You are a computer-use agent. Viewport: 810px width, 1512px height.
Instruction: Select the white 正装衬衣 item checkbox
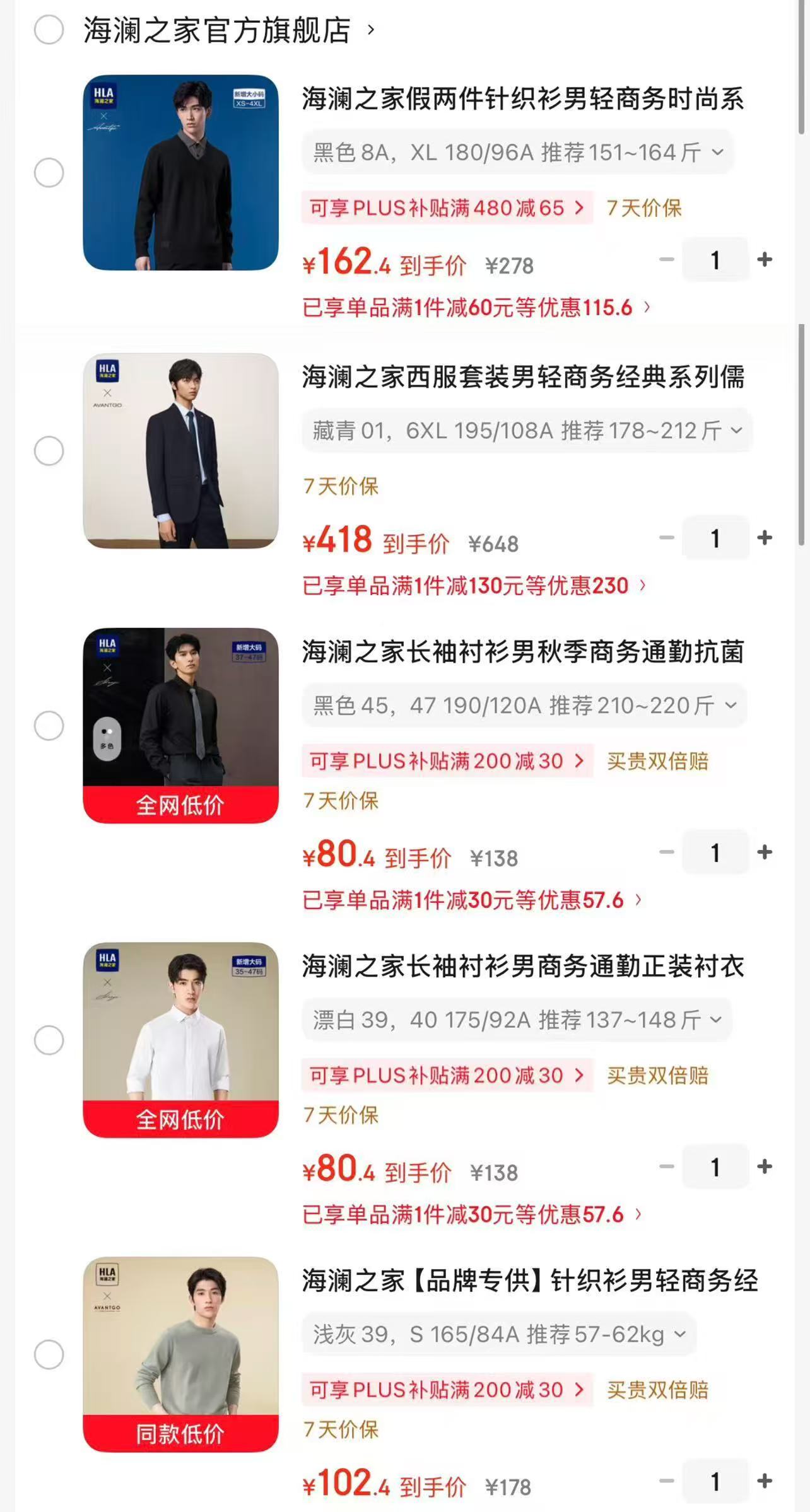point(49,1040)
